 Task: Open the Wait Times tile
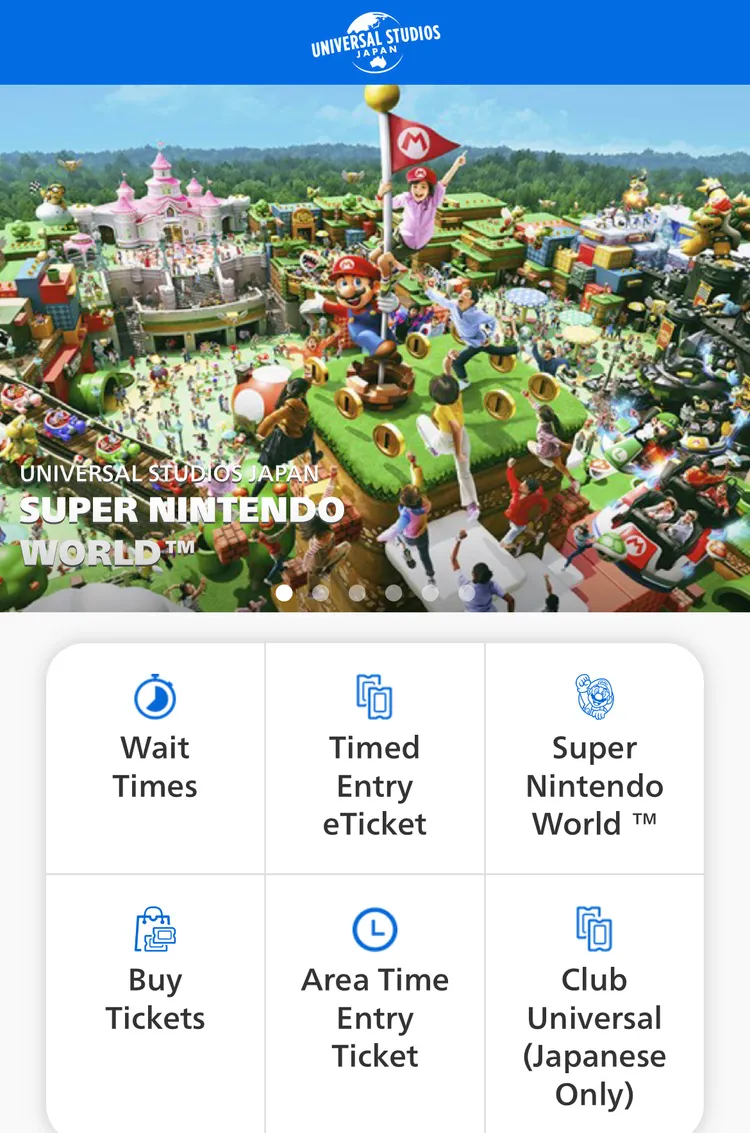tap(155, 757)
